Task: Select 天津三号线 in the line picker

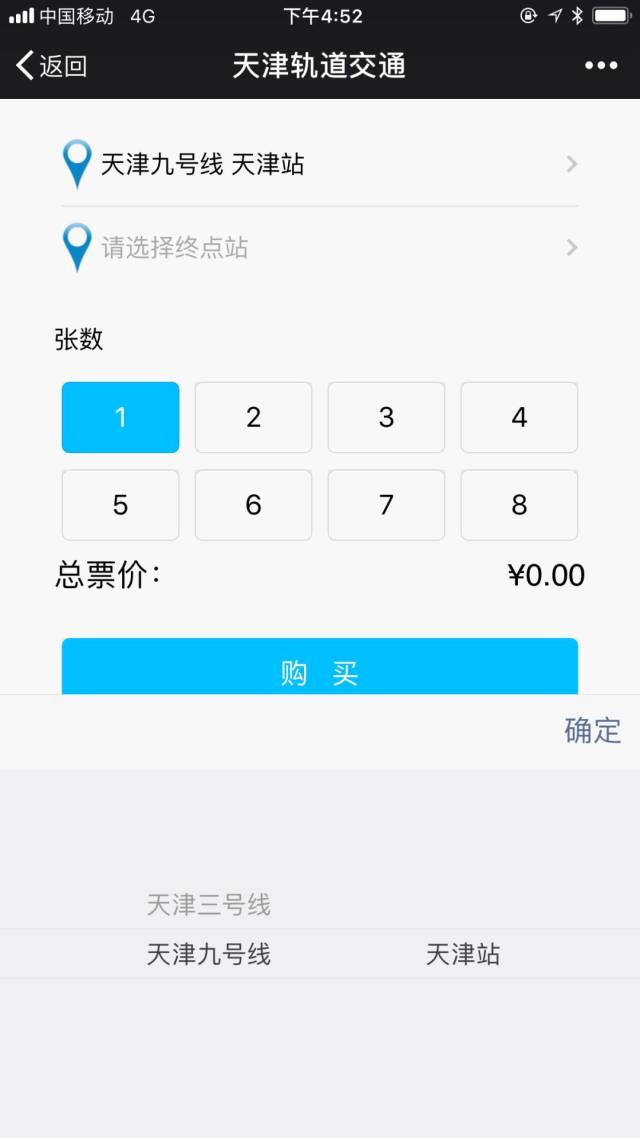Action: click(x=209, y=905)
